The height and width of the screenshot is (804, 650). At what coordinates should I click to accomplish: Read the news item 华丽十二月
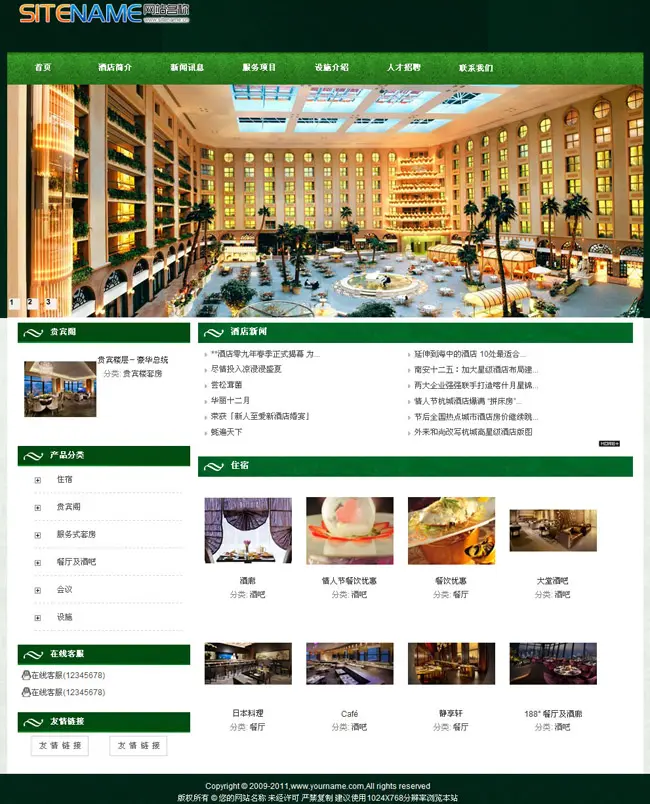[x=231, y=401]
